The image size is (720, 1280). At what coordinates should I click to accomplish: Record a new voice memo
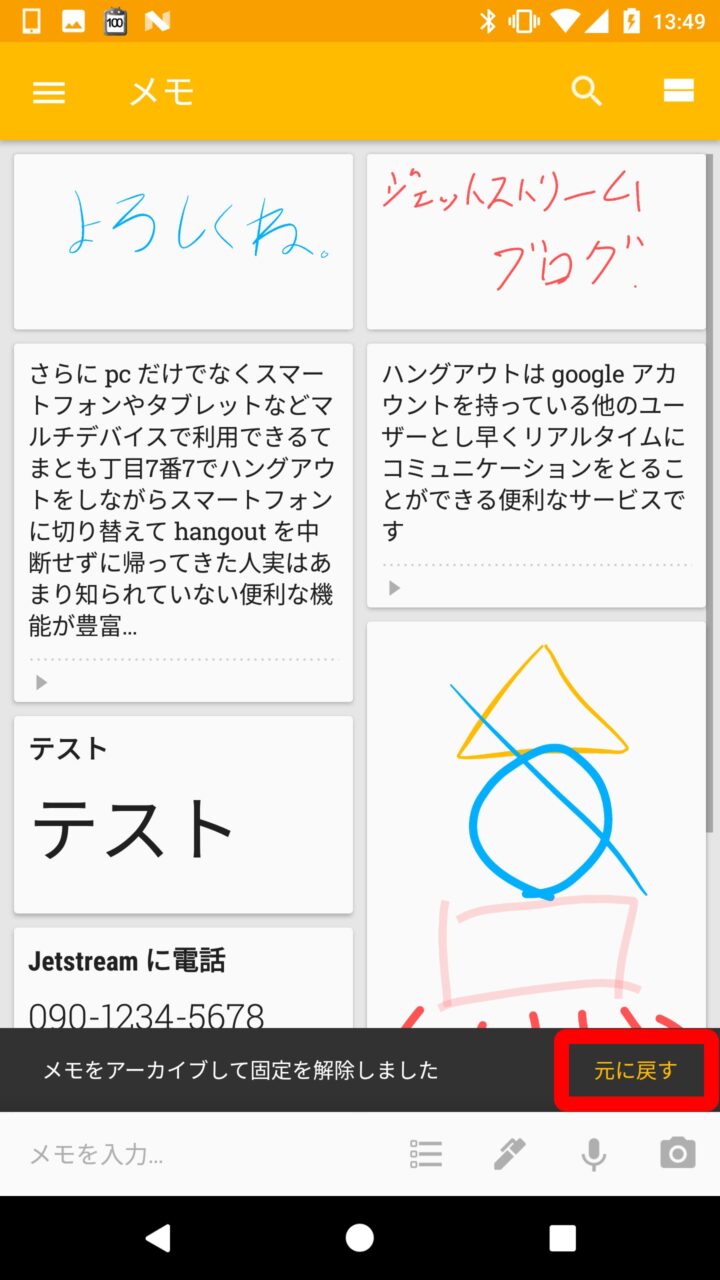click(x=594, y=1154)
